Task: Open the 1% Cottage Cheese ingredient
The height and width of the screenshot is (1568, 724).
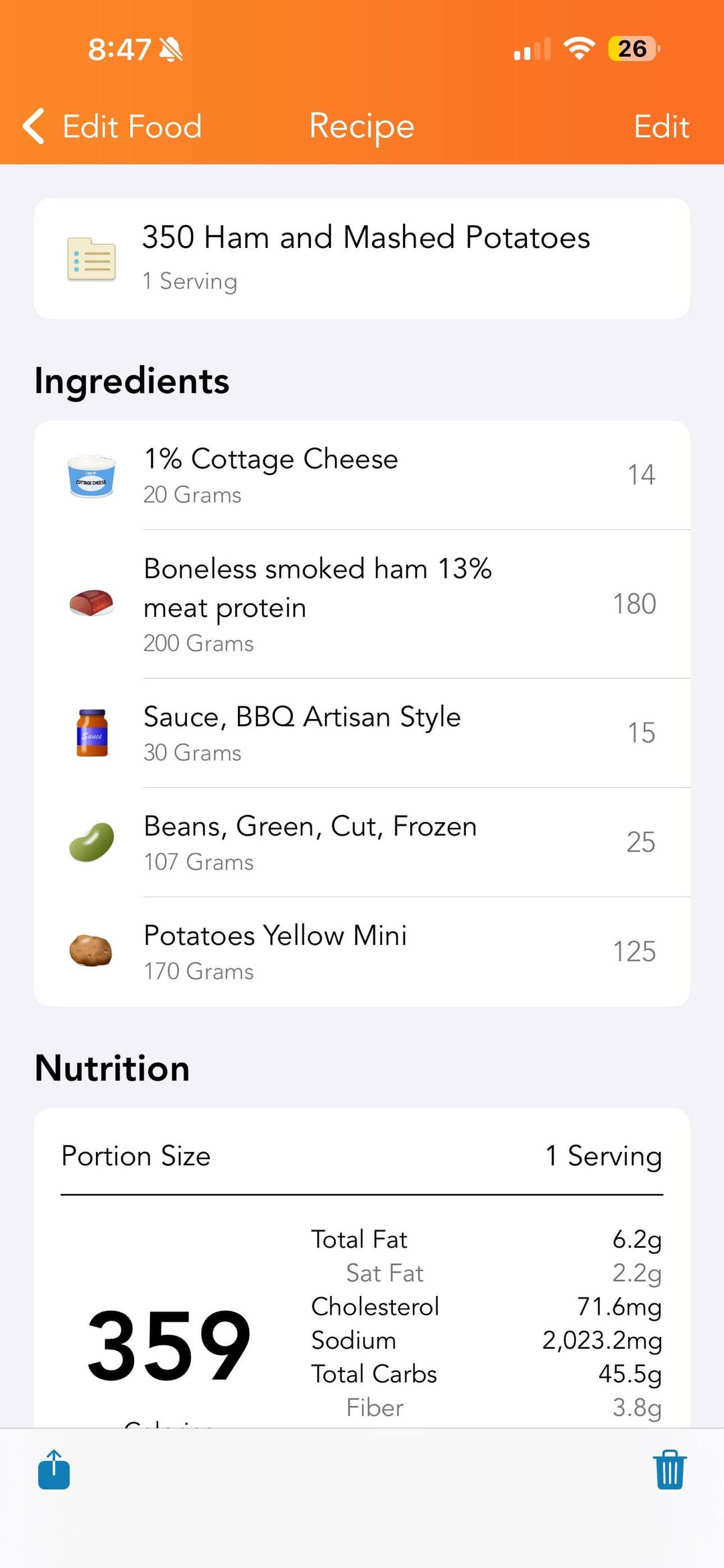Action: pyautogui.click(x=362, y=476)
